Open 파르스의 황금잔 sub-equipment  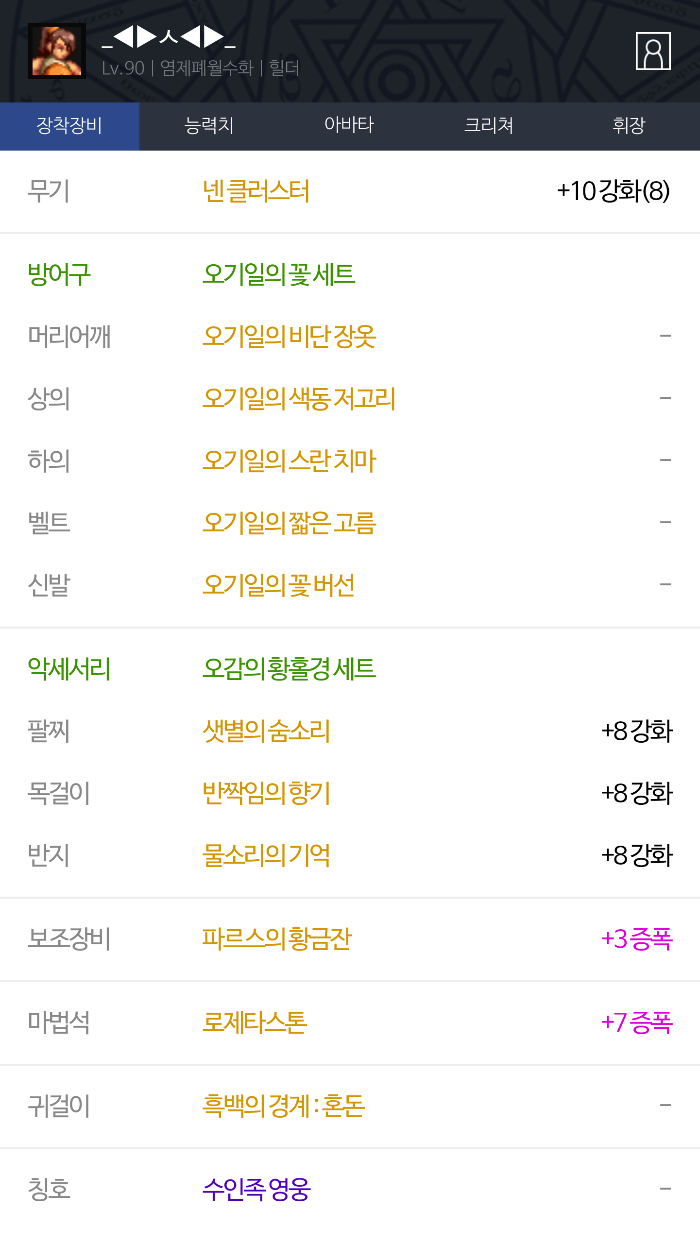point(277,939)
